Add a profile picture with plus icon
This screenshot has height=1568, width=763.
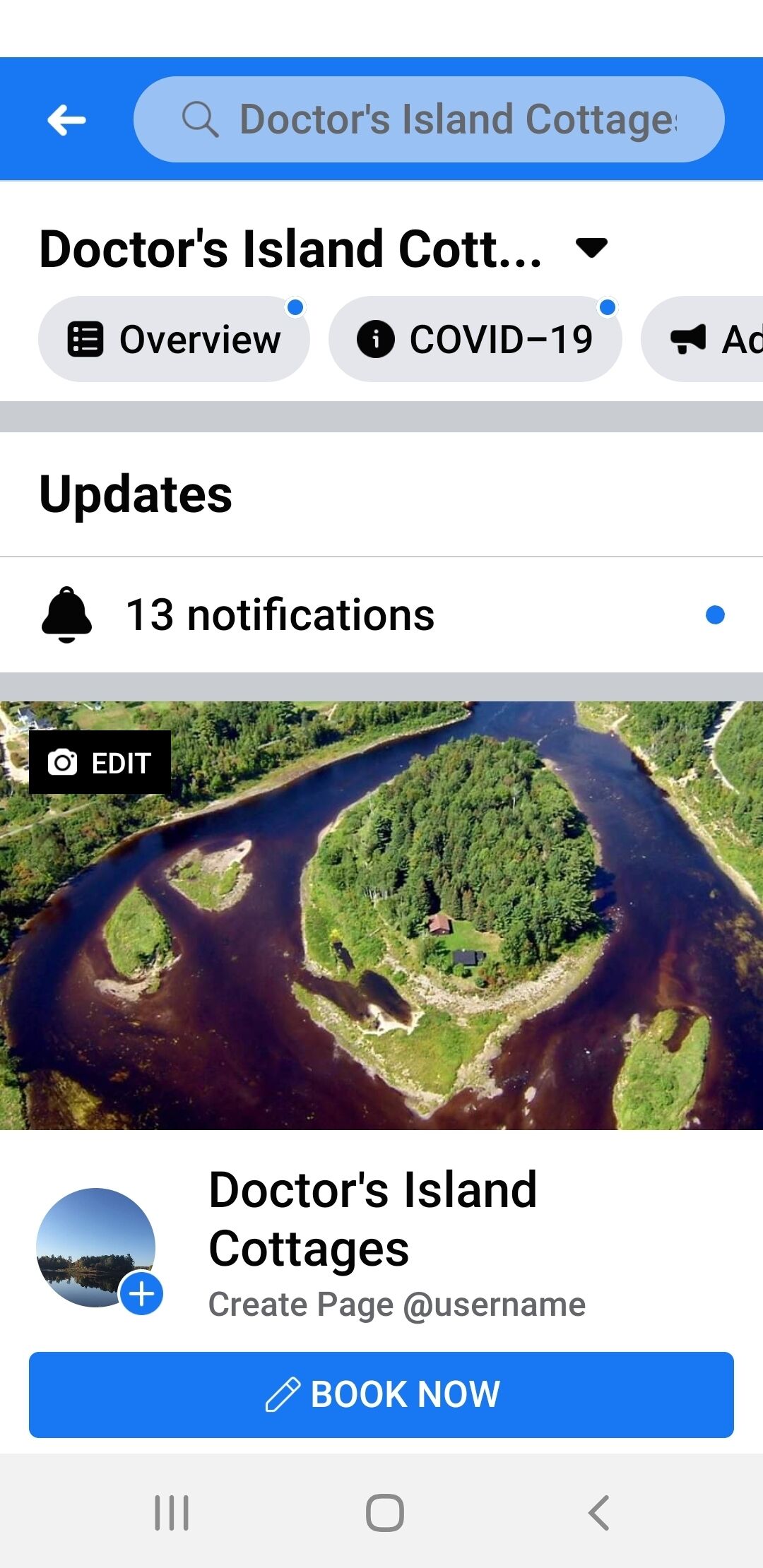141,1294
